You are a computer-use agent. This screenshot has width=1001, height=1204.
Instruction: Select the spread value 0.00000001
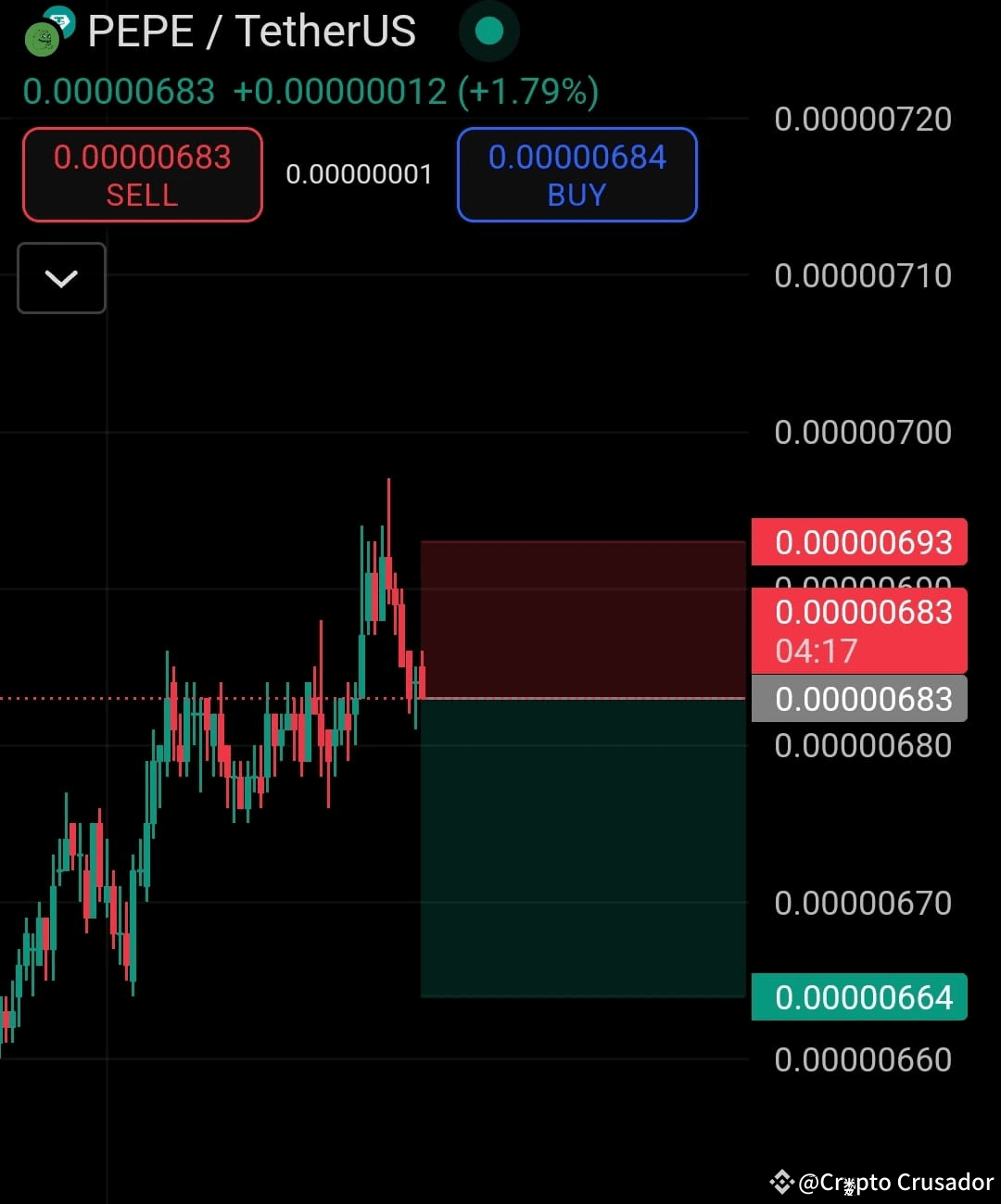[x=359, y=174]
